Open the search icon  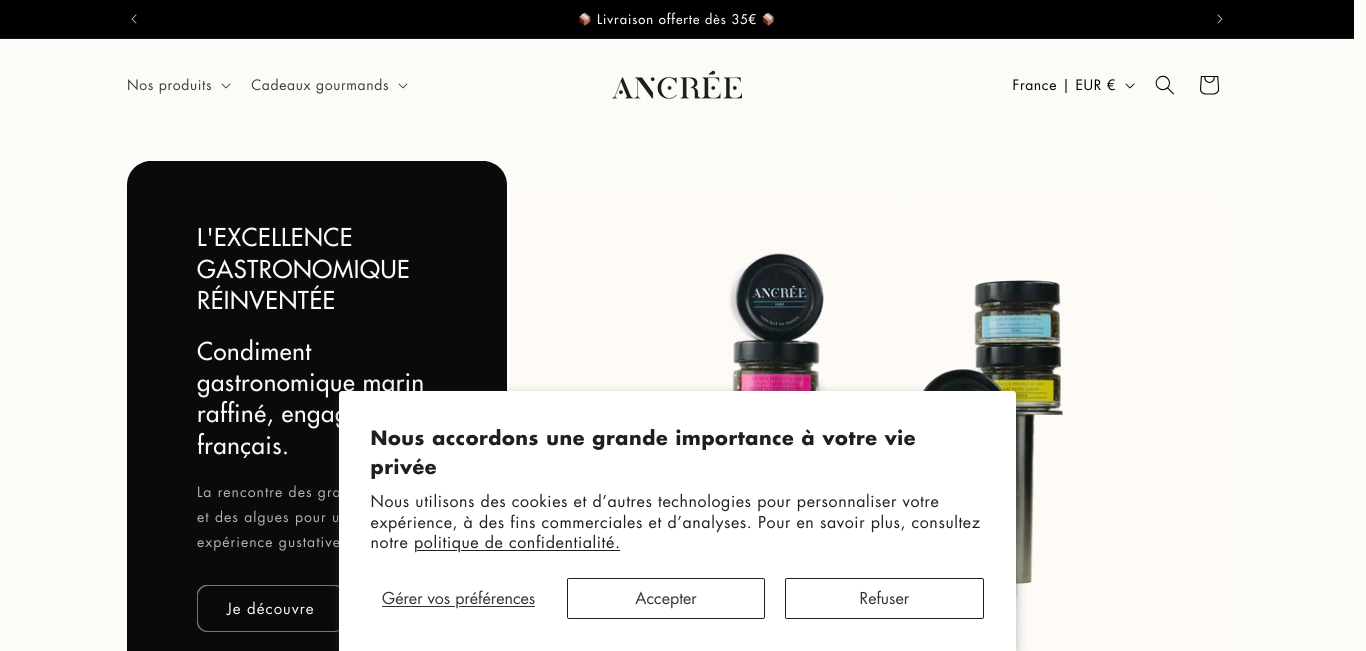coord(1164,85)
